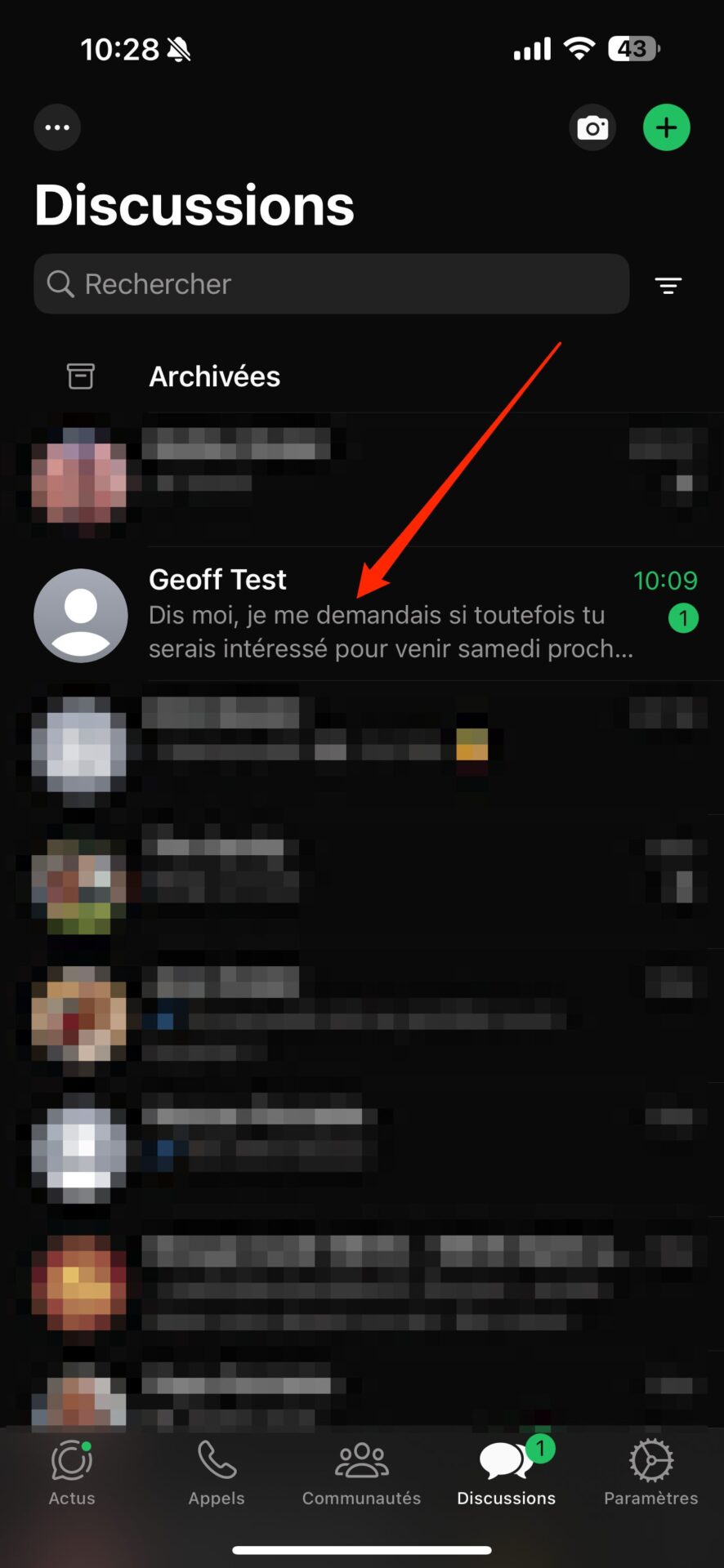
Task: Open the chat list filter icon
Action: point(668,285)
